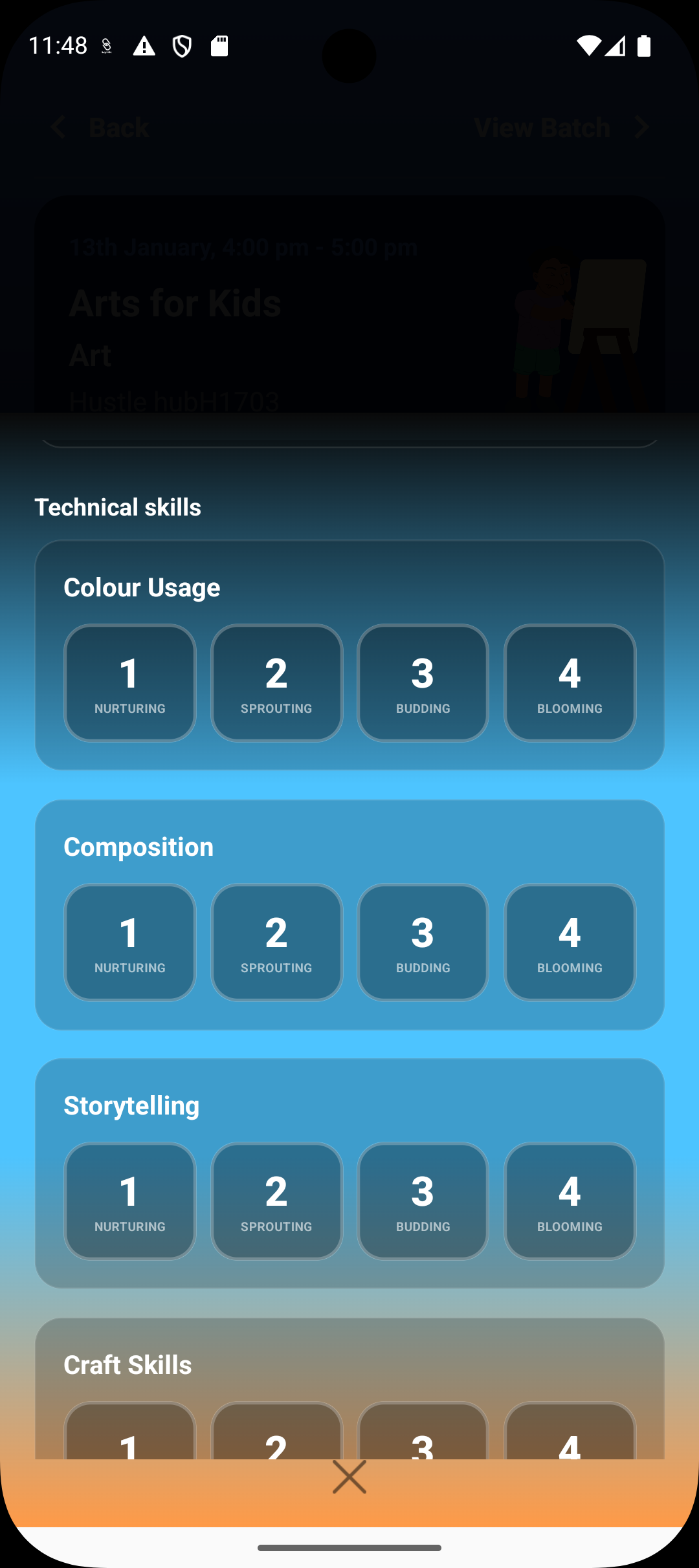The height and width of the screenshot is (1568, 699).
Task: Choose 3 Budding under Composition
Action: (x=423, y=942)
